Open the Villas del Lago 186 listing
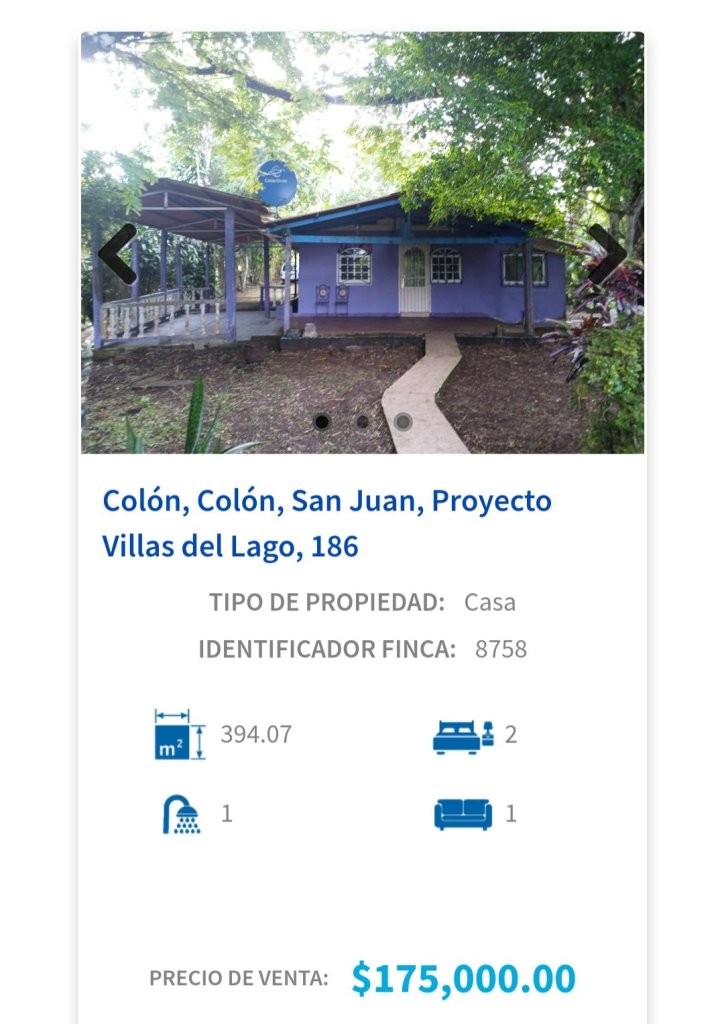 [x=326, y=523]
